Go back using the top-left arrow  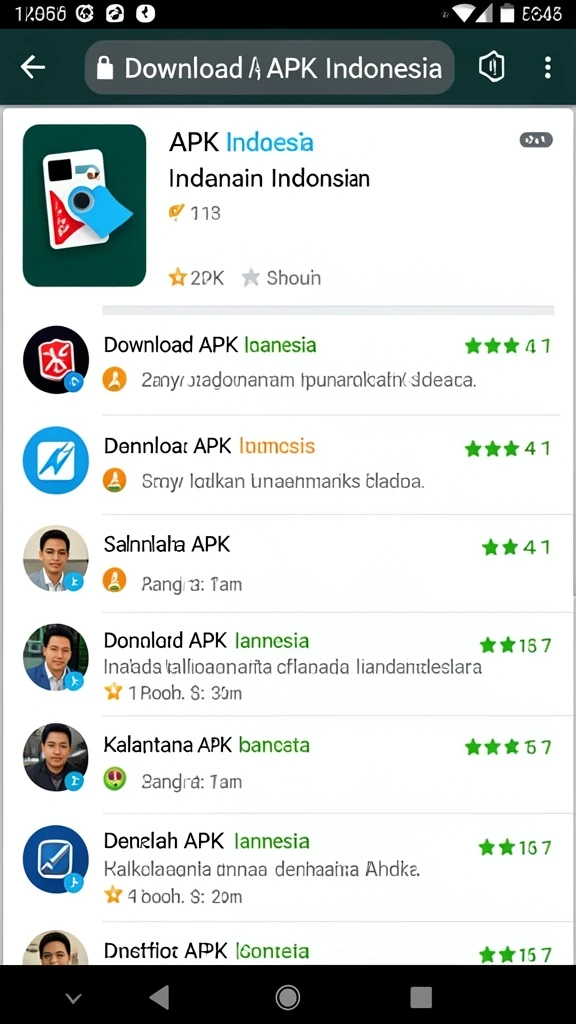[x=33, y=67]
